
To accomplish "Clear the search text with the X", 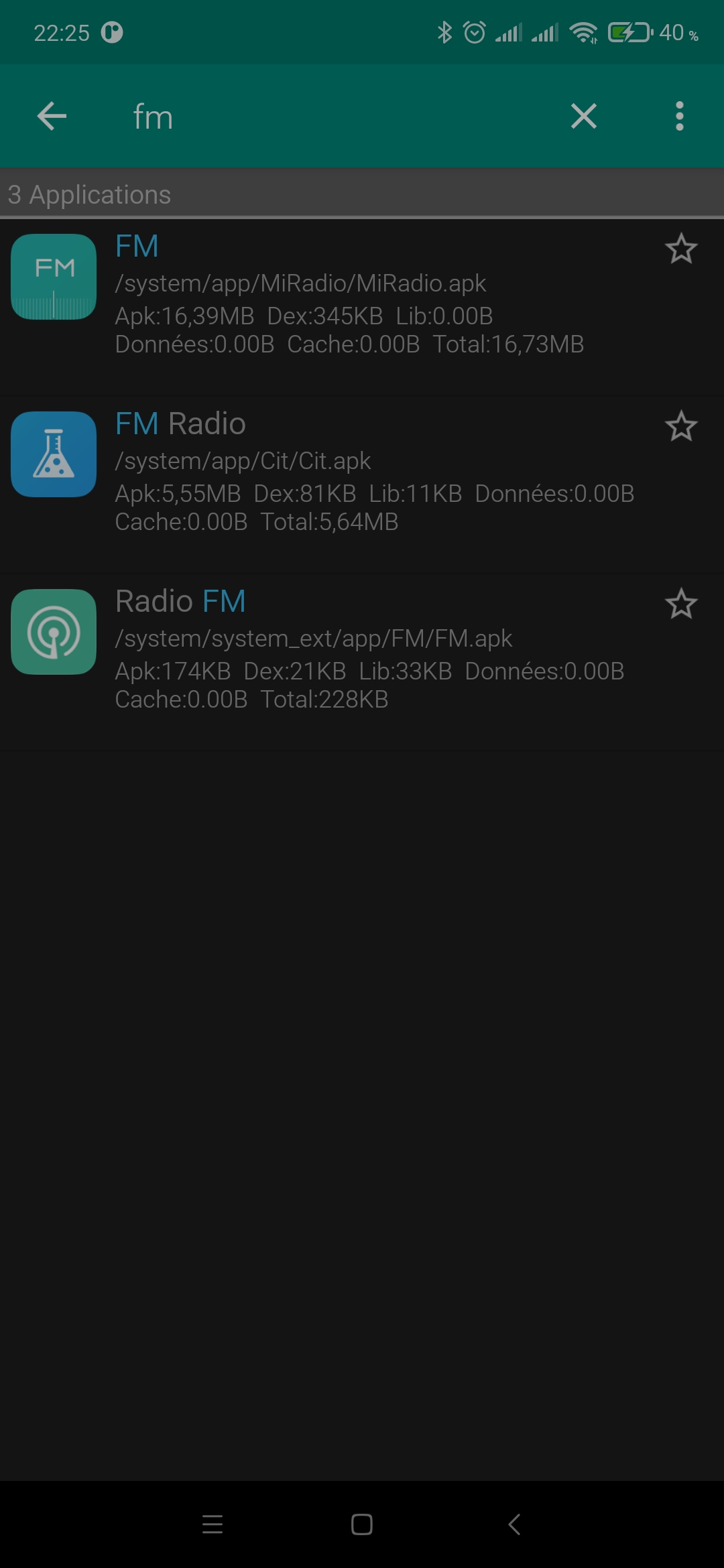I will 583,116.
